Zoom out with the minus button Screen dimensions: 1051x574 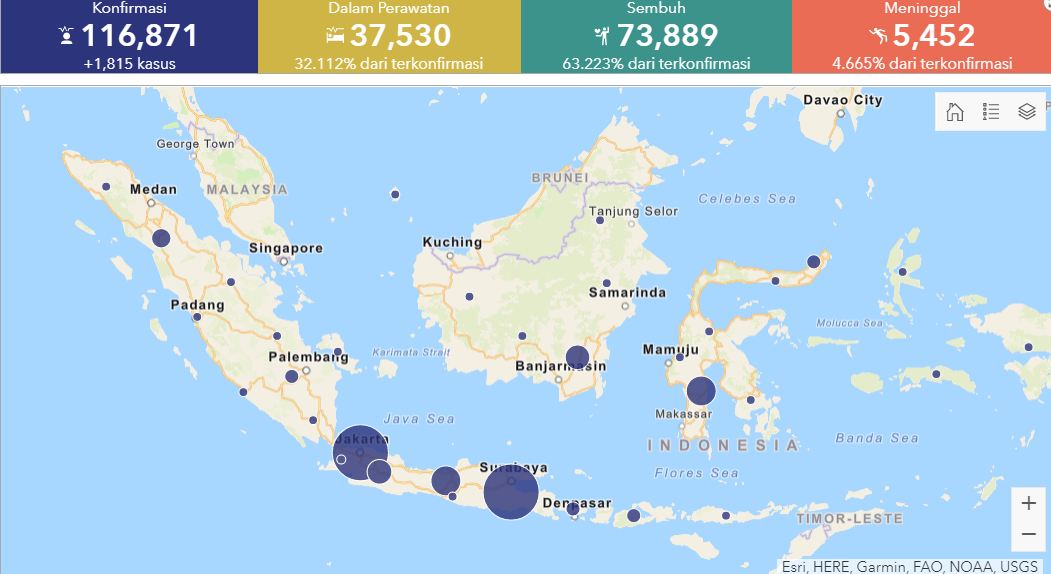tap(1029, 535)
